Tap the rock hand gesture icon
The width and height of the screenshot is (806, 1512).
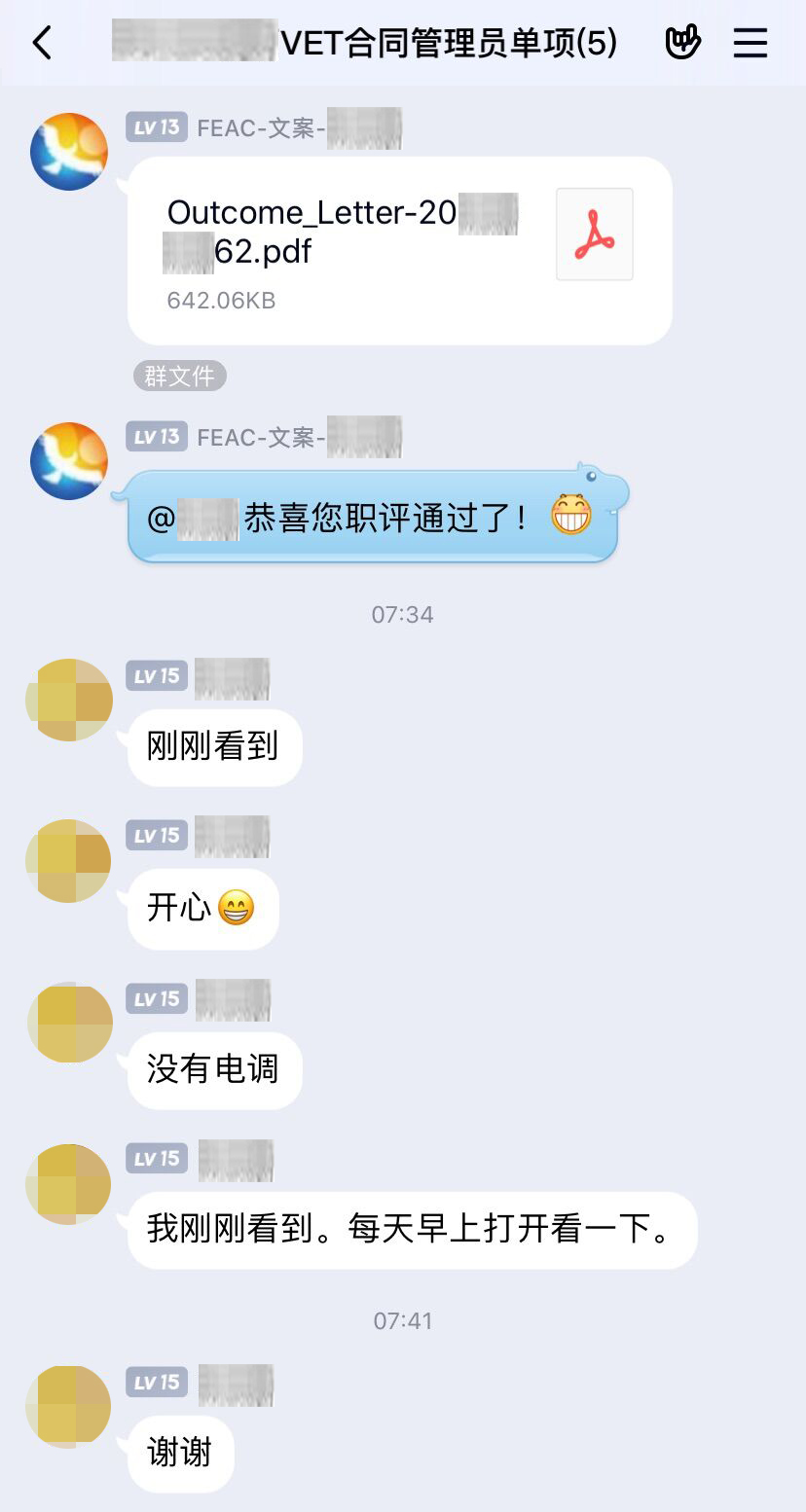coord(682,43)
